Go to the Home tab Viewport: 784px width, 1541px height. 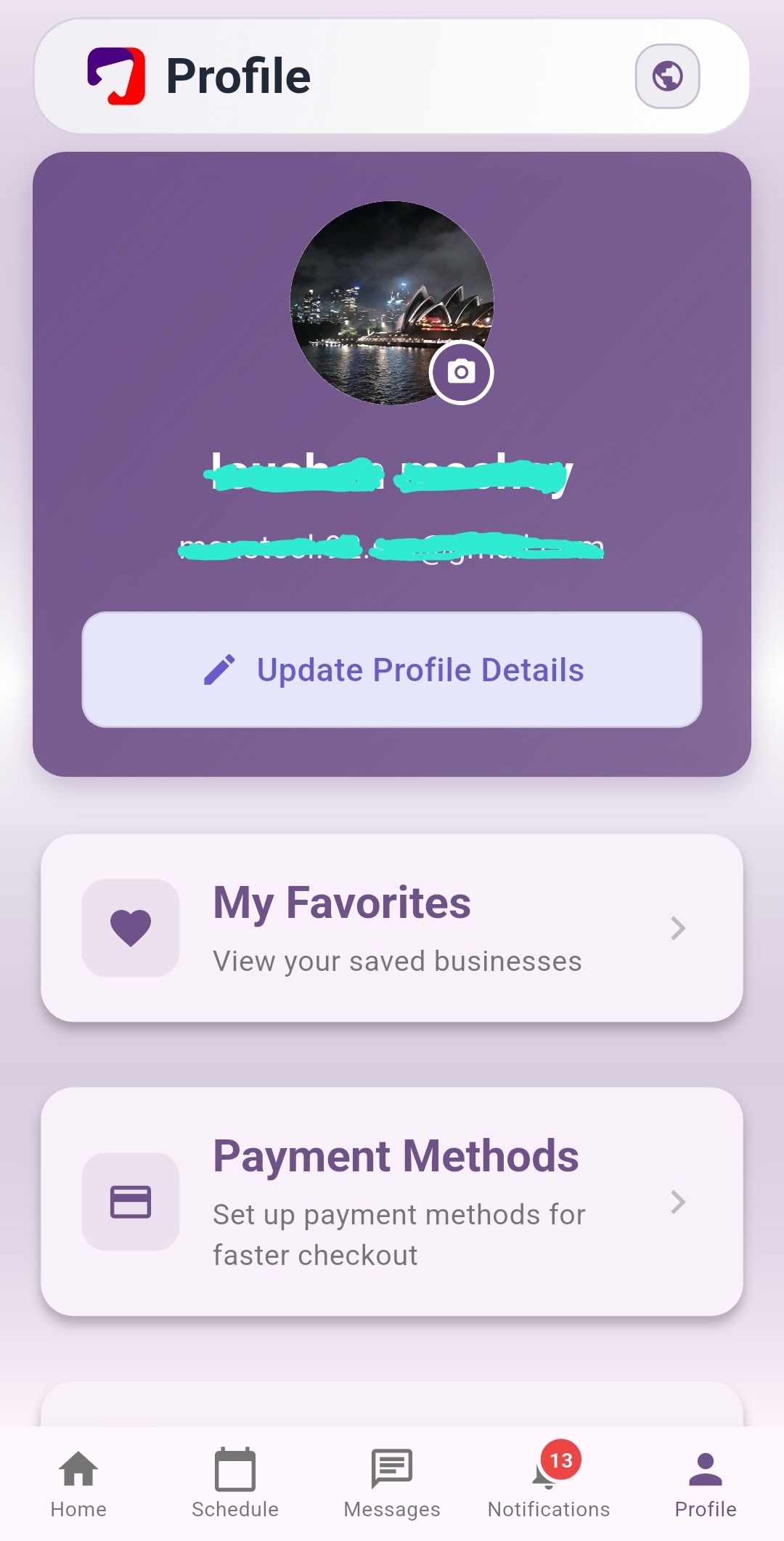[78, 1484]
